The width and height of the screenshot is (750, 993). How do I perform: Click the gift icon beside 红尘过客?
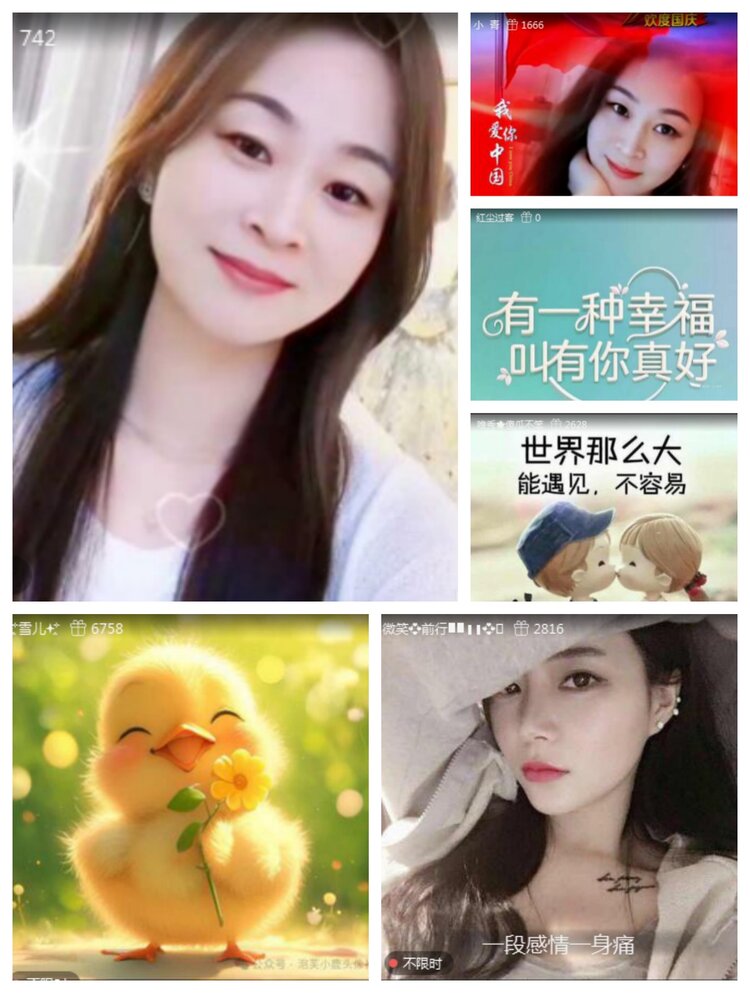pos(526,215)
